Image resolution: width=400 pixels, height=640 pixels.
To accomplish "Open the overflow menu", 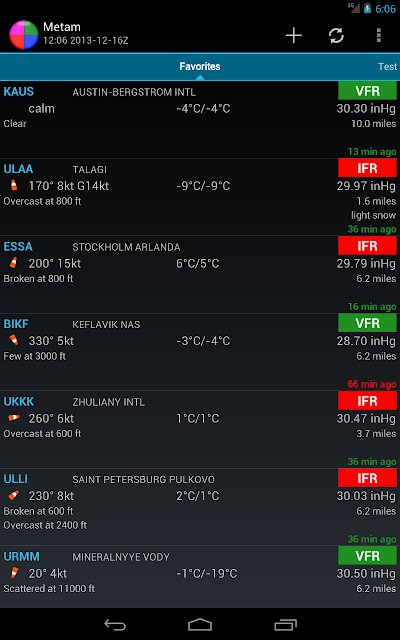I will [x=379, y=35].
